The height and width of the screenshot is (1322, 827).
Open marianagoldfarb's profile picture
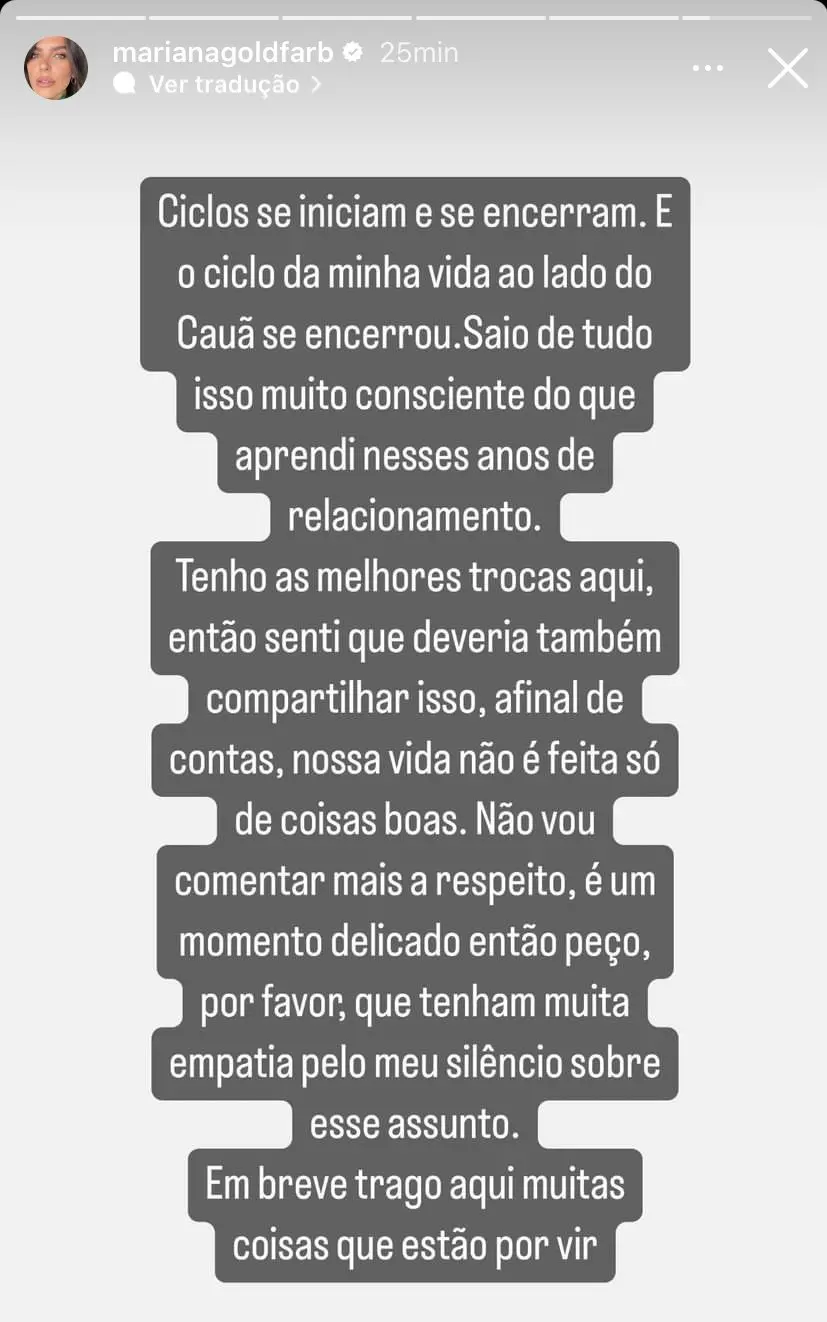click(56, 68)
